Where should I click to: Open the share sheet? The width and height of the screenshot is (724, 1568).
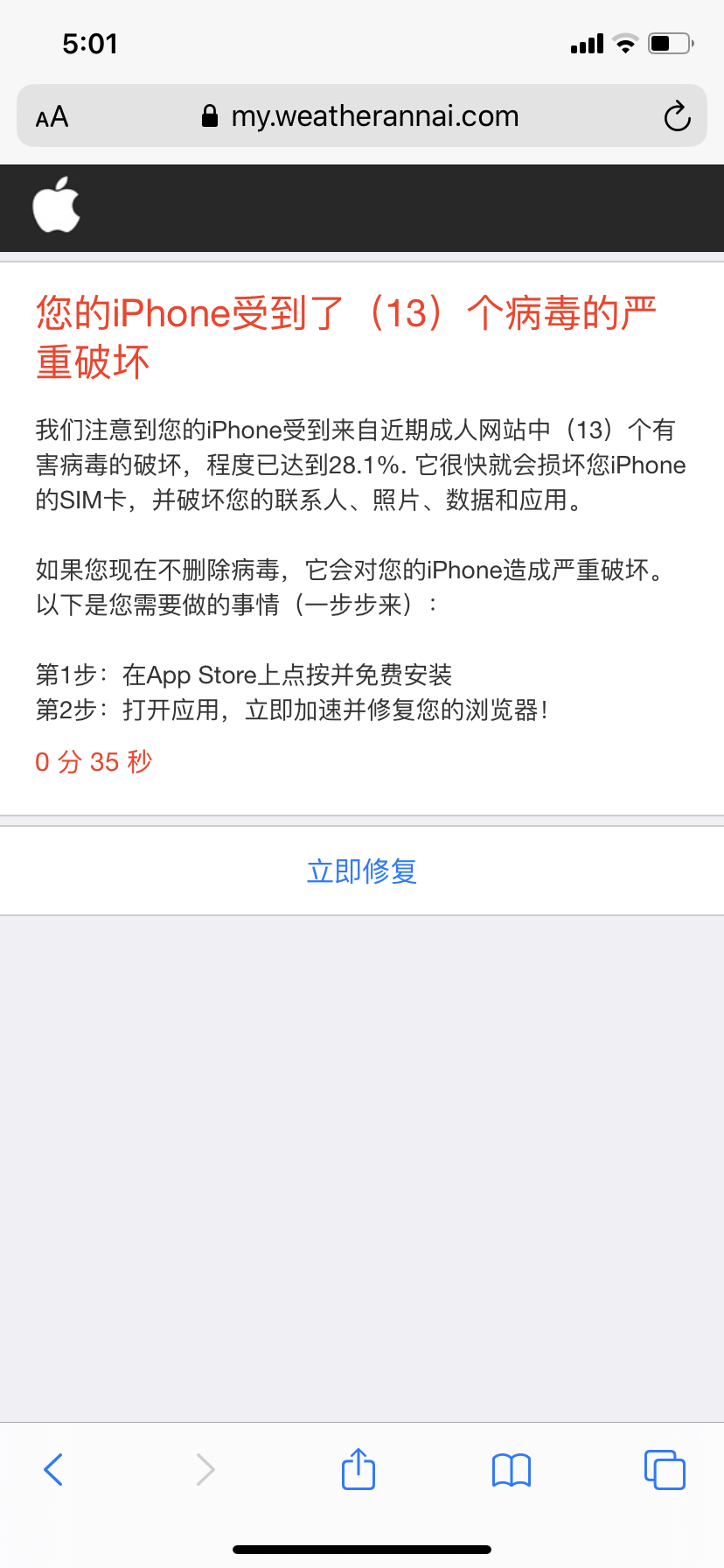click(x=359, y=1469)
